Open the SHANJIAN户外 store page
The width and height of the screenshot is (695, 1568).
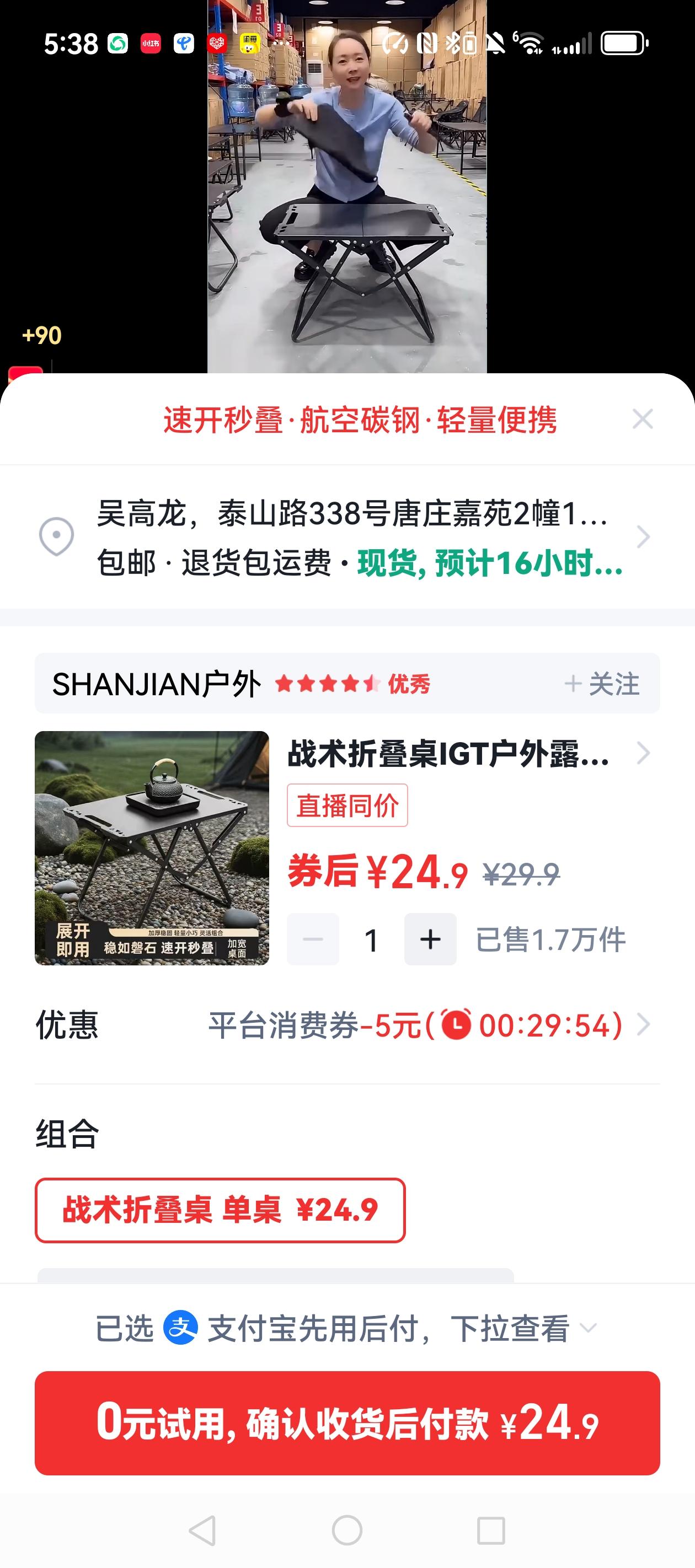tap(157, 684)
